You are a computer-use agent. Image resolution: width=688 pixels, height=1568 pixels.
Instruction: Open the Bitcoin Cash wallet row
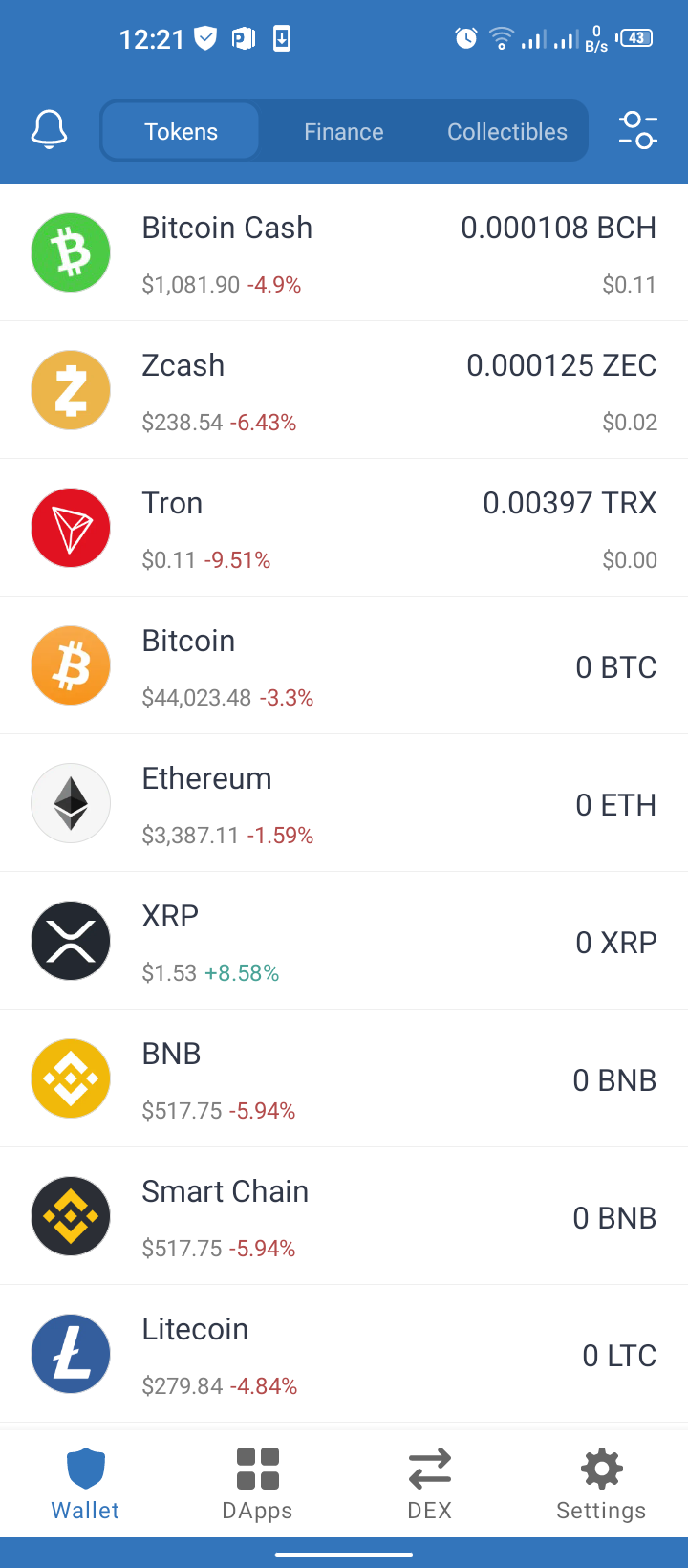pos(344,252)
